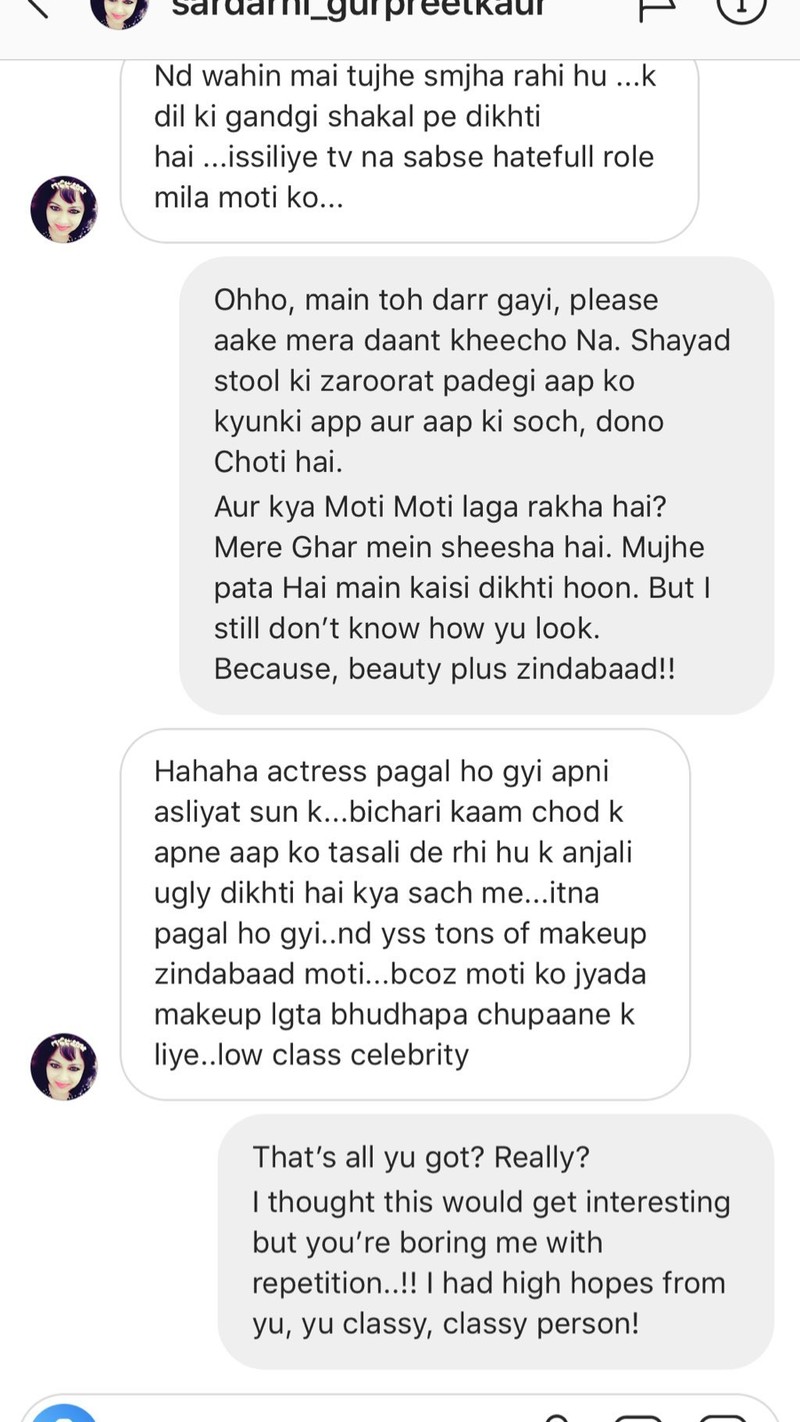Tap the sender's avatar beside the 'mila moti ko' message
Screen dimensions: 800x1422
click(x=64, y=209)
